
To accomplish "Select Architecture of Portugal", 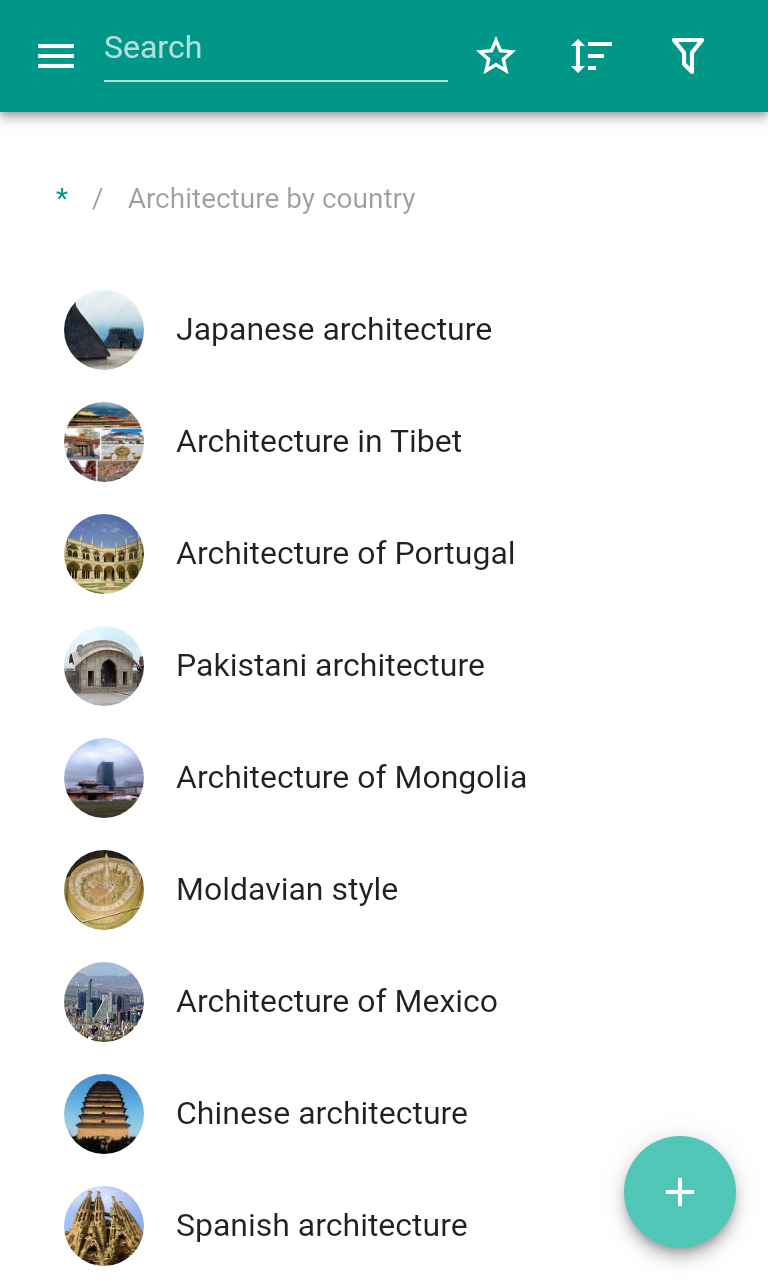I will 345,554.
